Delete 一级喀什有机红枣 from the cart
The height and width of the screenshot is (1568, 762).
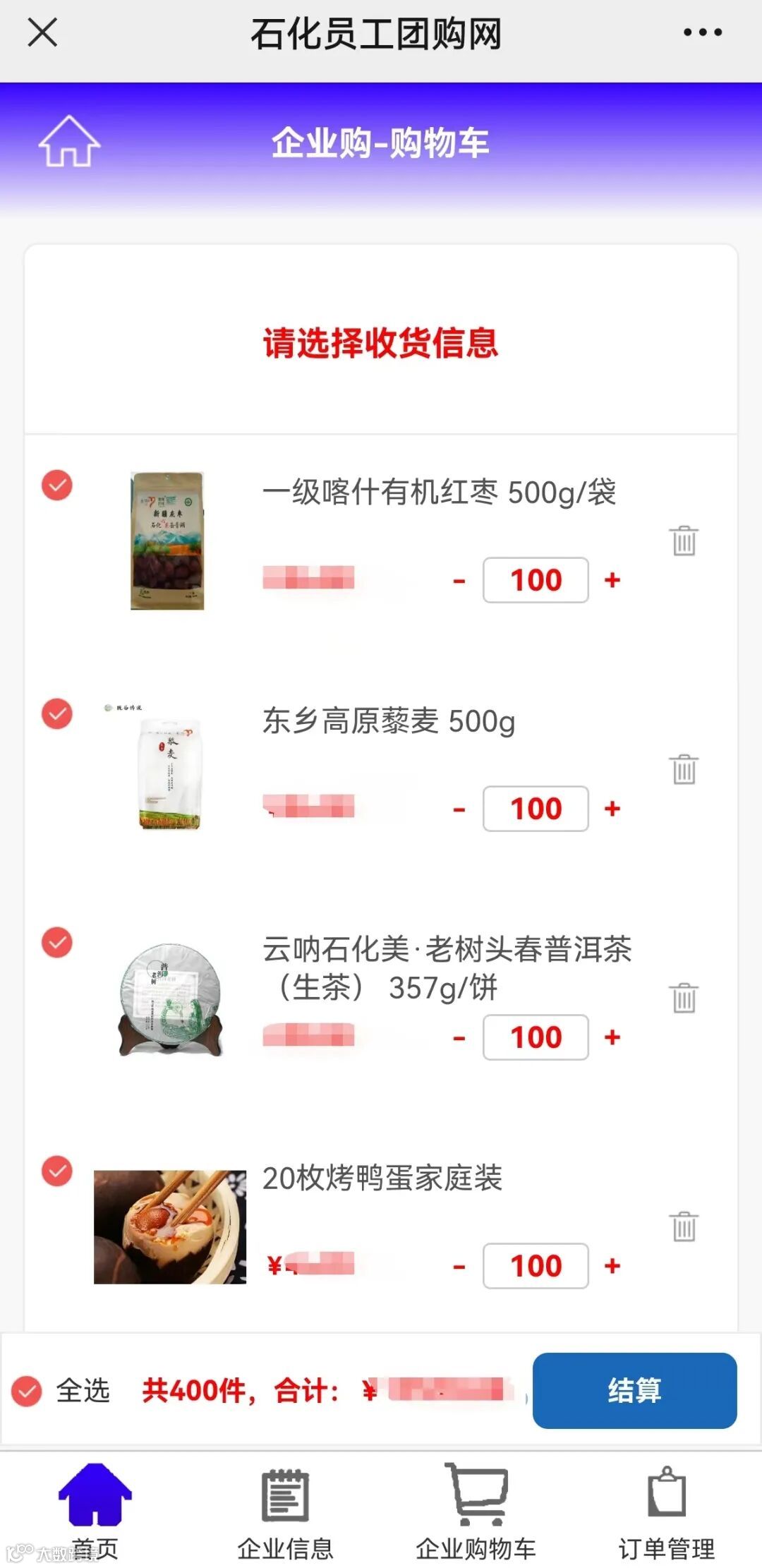[x=684, y=541]
